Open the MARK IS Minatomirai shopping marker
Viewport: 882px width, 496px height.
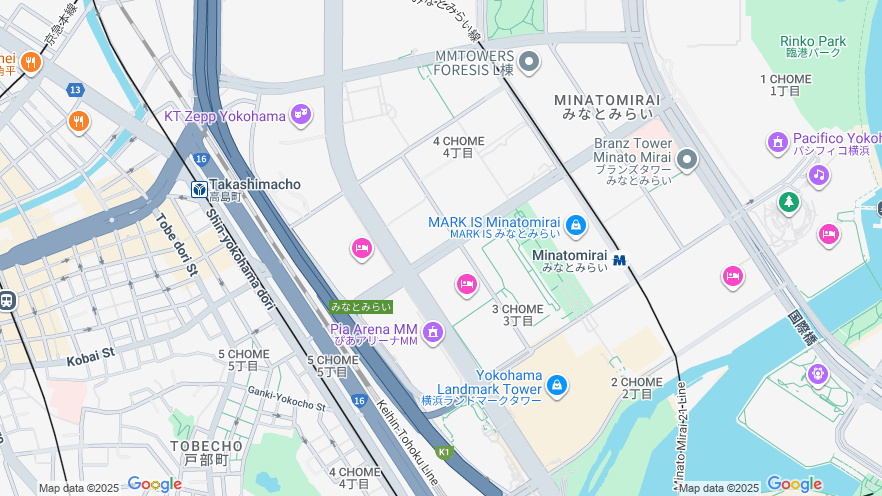575,226
